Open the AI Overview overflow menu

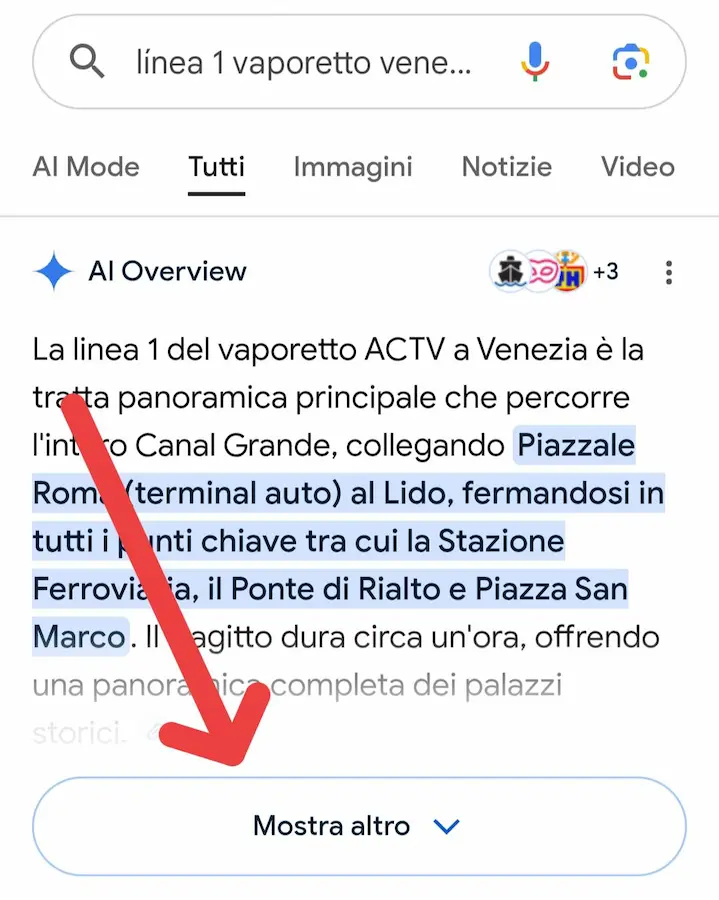pos(669,272)
